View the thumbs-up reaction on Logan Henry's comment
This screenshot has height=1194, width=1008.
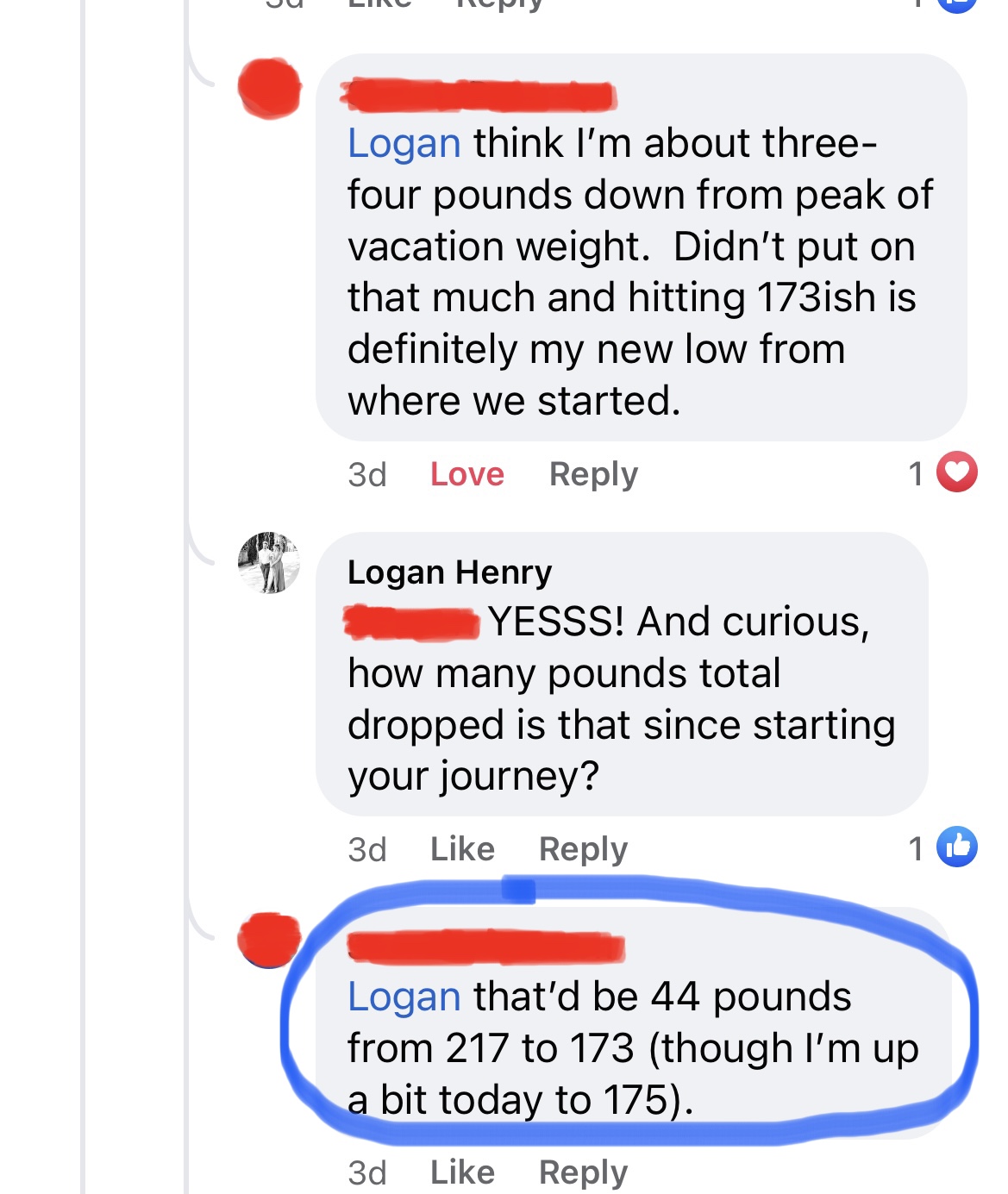pyautogui.click(x=955, y=847)
